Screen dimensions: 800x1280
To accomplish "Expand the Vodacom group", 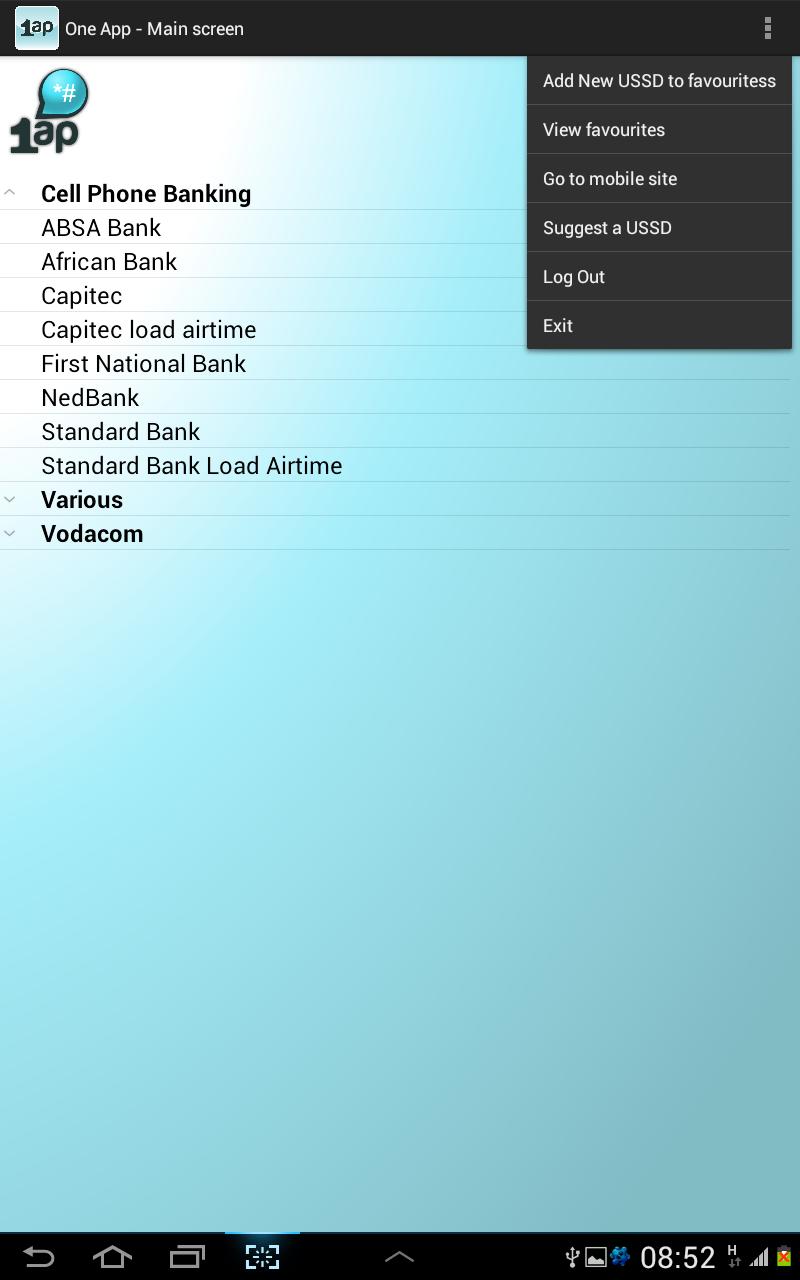I will (x=92, y=534).
